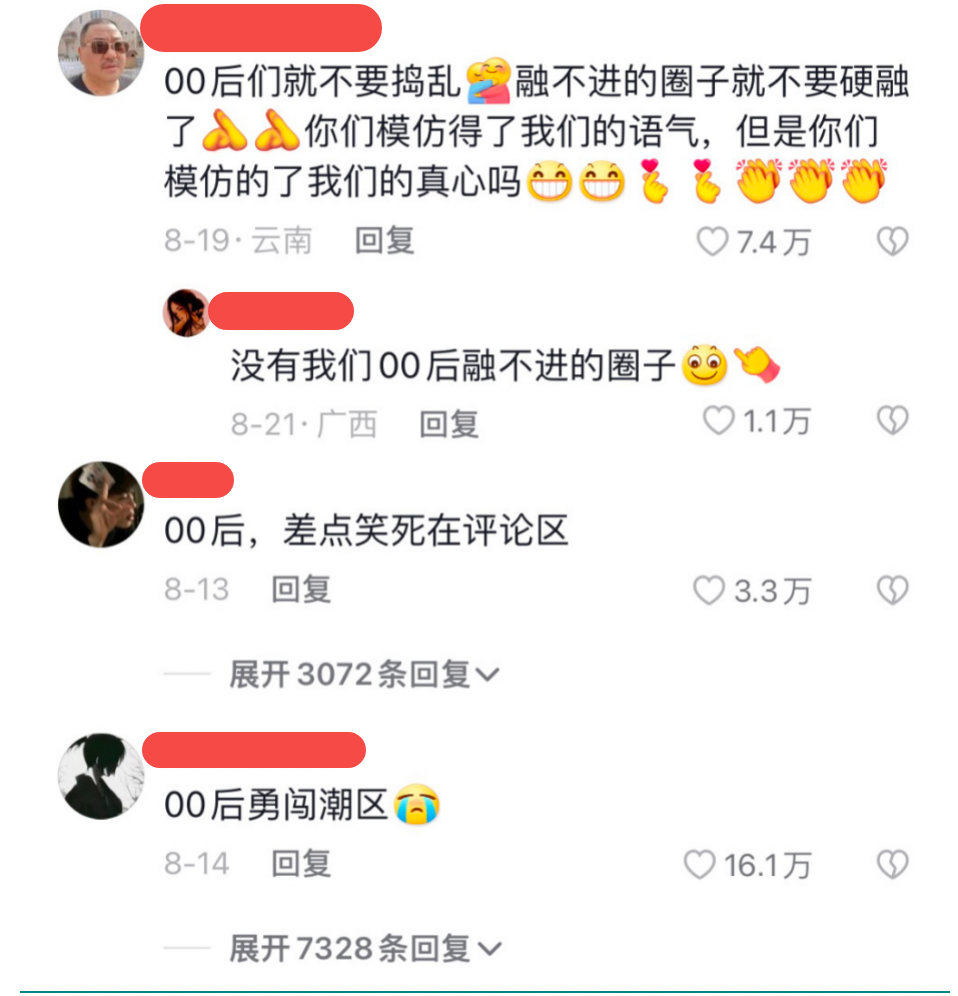Expand 7328 replies
Image resolution: width=958 pixels, height=996 pixels.
point(363,948)
